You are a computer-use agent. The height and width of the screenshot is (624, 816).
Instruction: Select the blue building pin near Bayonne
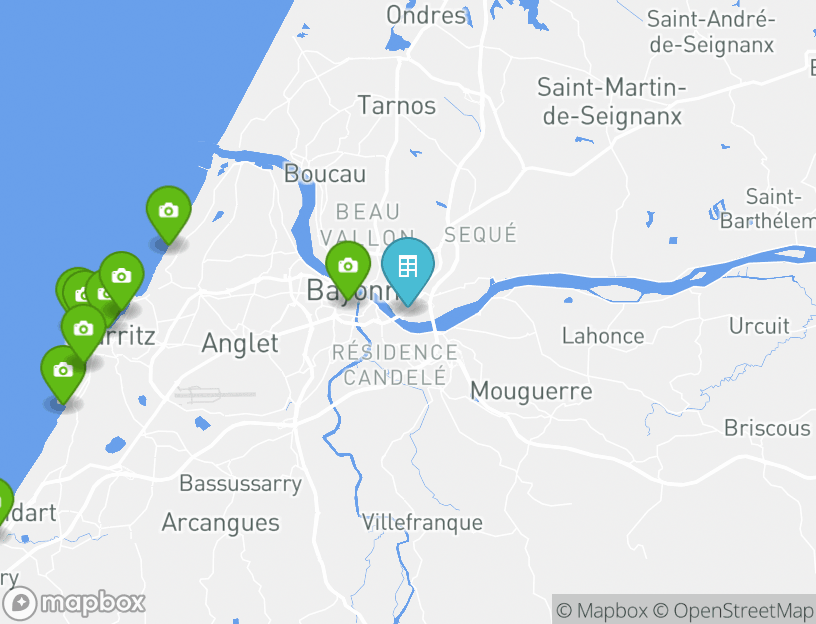tap(407, 267)
